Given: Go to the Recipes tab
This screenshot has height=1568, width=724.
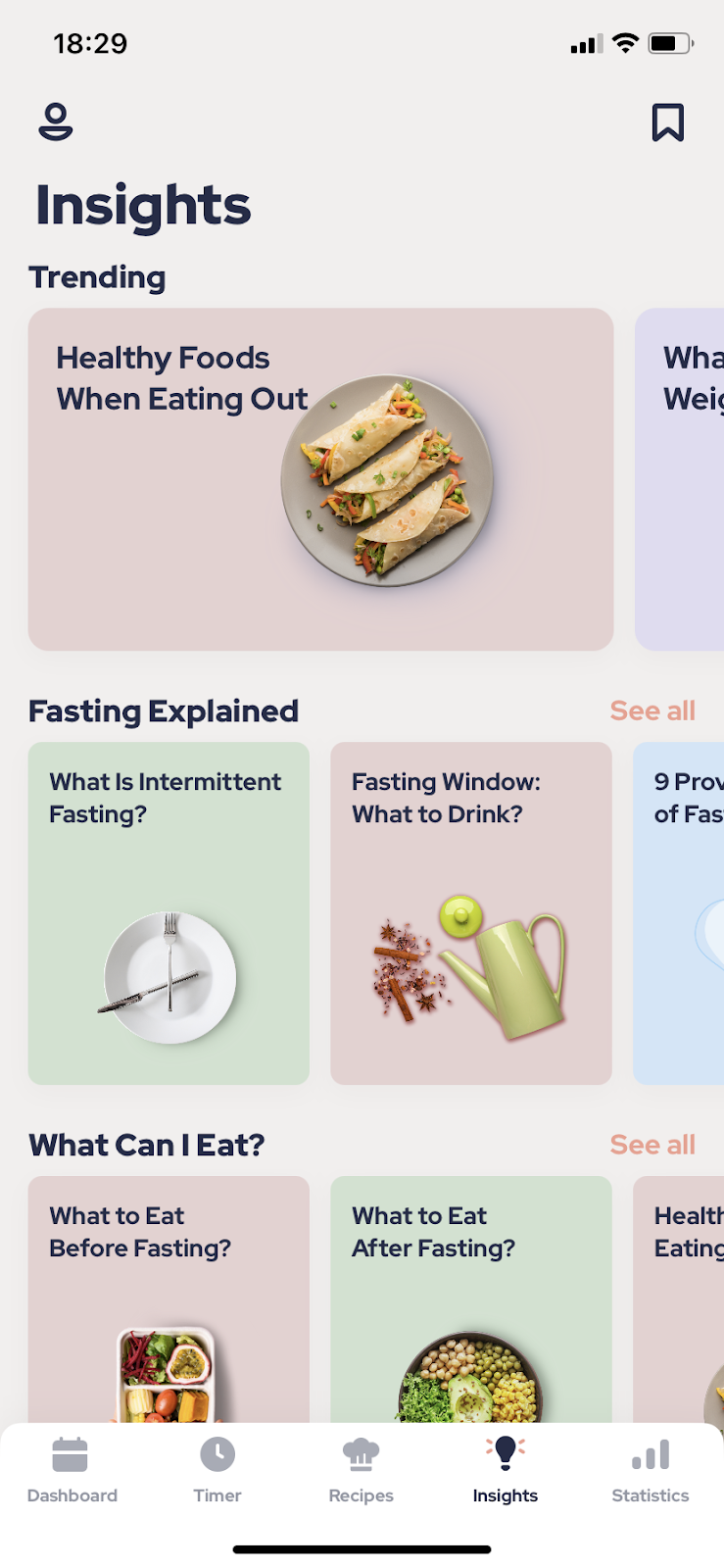Looking at the screenshot, I should click(362, 1470).
